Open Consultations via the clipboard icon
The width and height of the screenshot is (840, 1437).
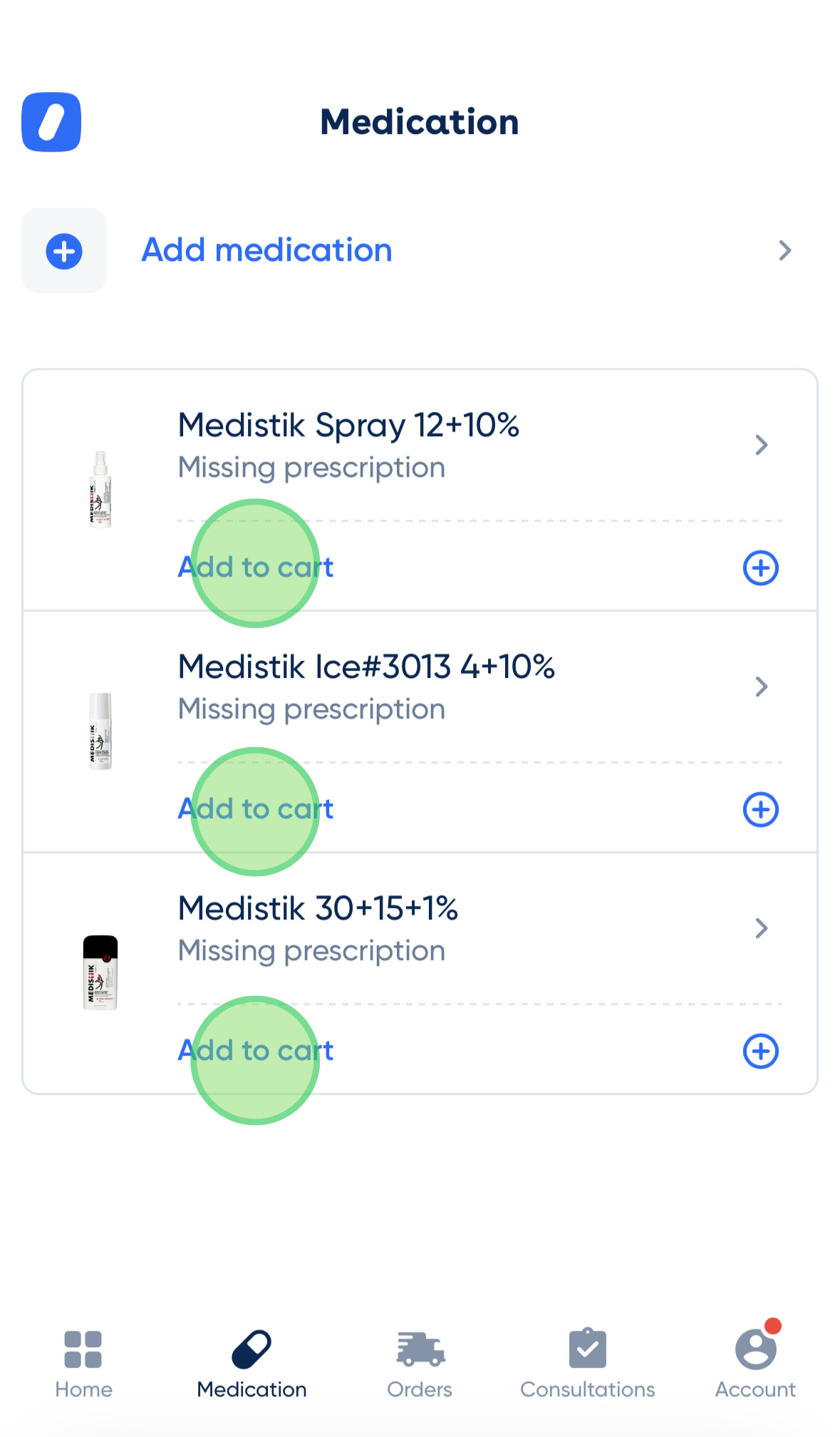click(587, 1349)
